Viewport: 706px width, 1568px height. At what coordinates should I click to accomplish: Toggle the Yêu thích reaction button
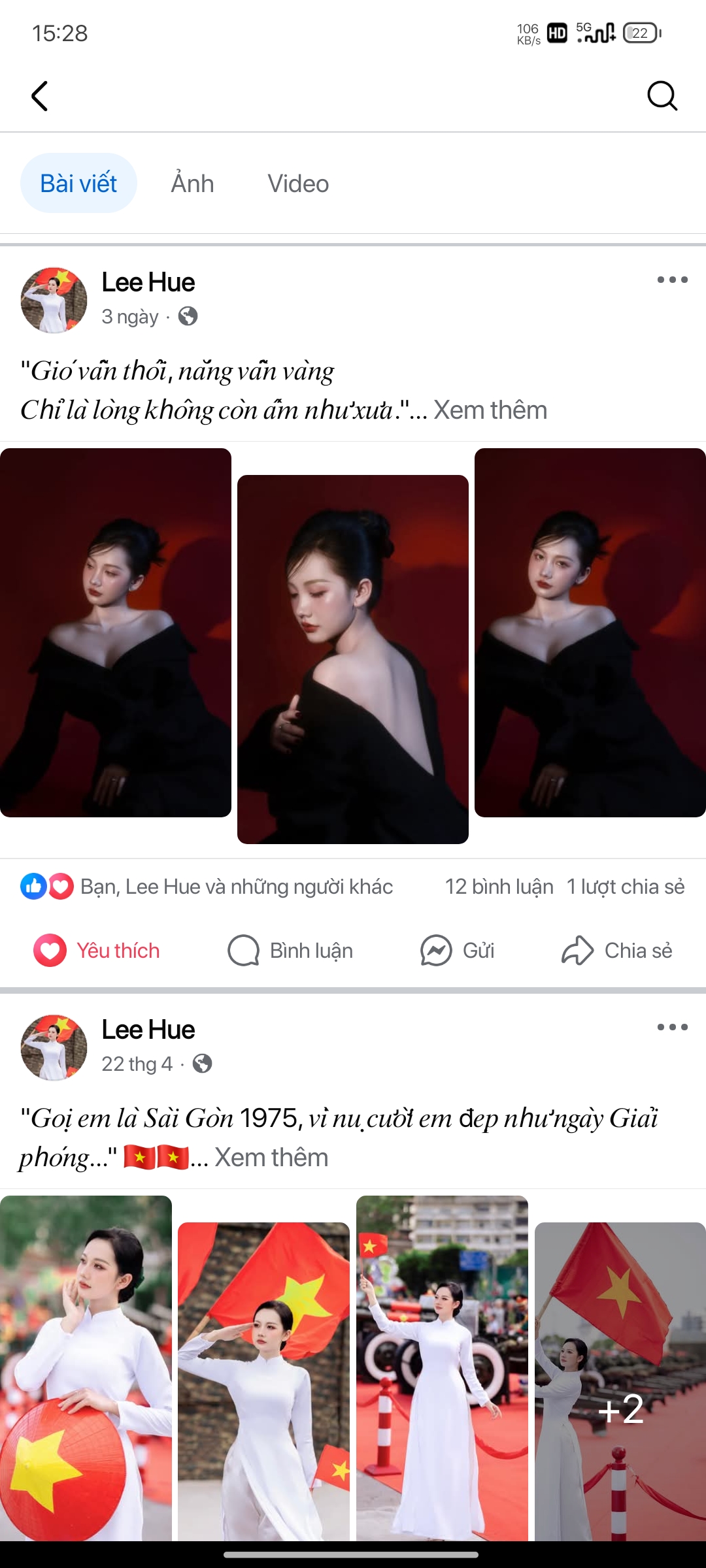[x=97, y=951]
